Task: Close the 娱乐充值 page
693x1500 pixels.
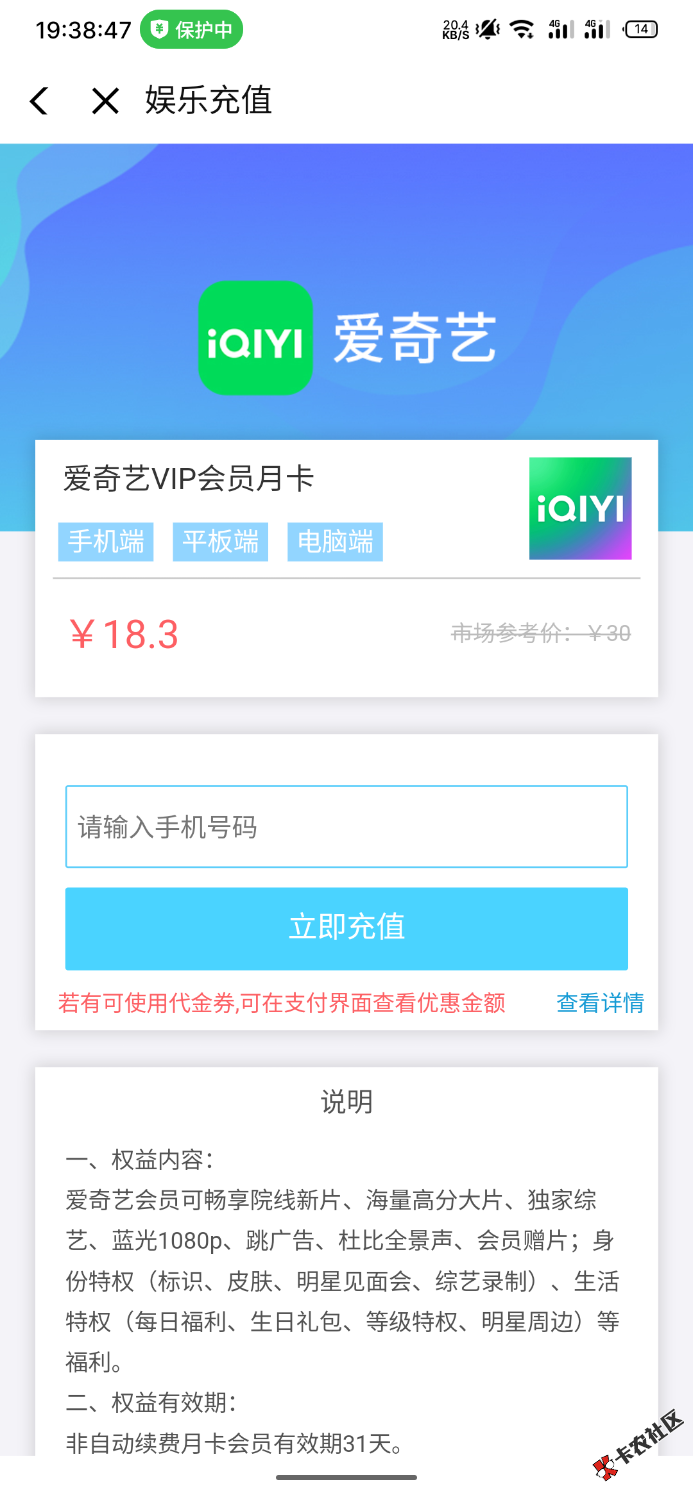Action: tap(105, 101)
